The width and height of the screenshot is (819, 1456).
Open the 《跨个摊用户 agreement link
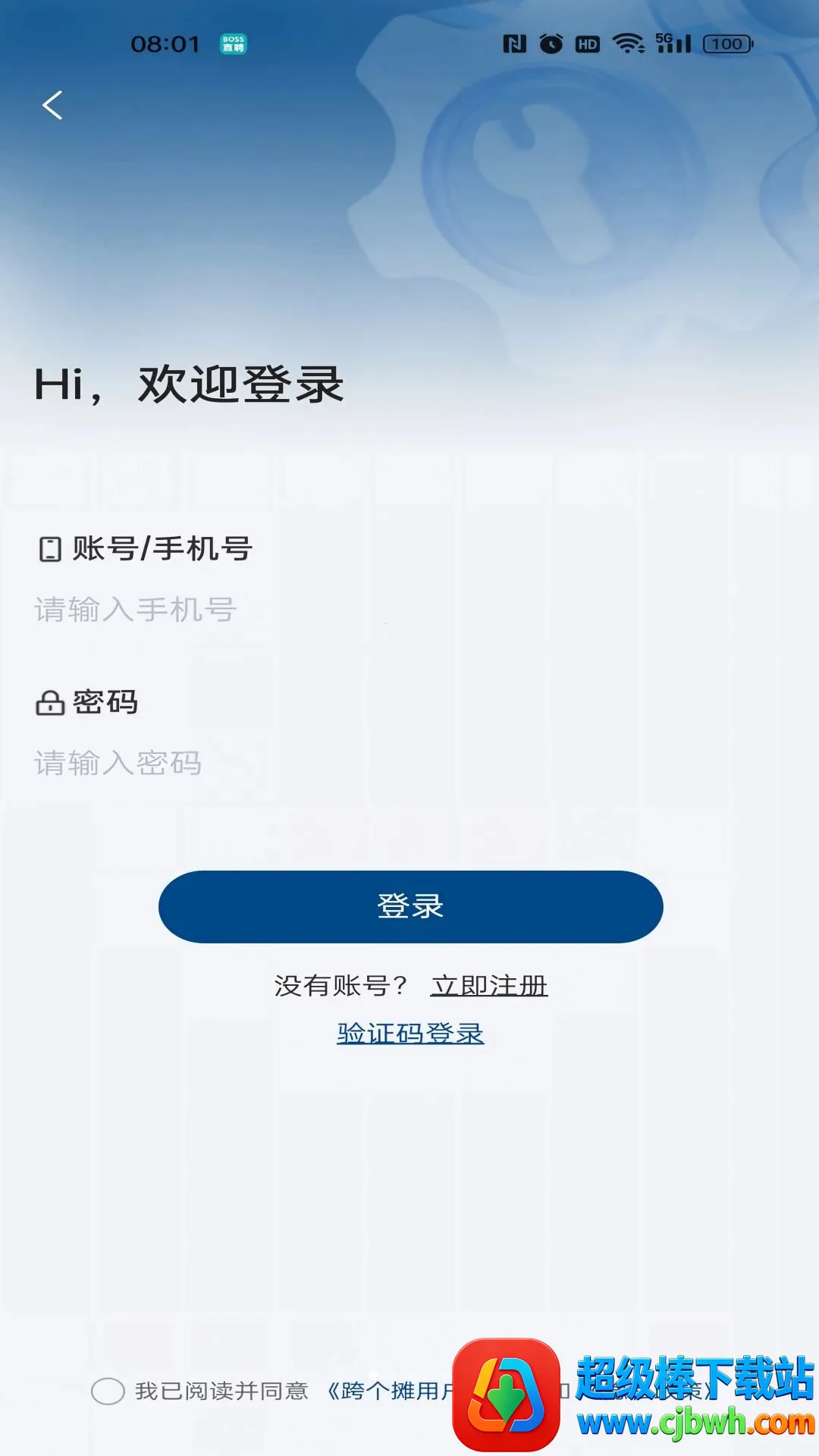(x=391, y=1392)
